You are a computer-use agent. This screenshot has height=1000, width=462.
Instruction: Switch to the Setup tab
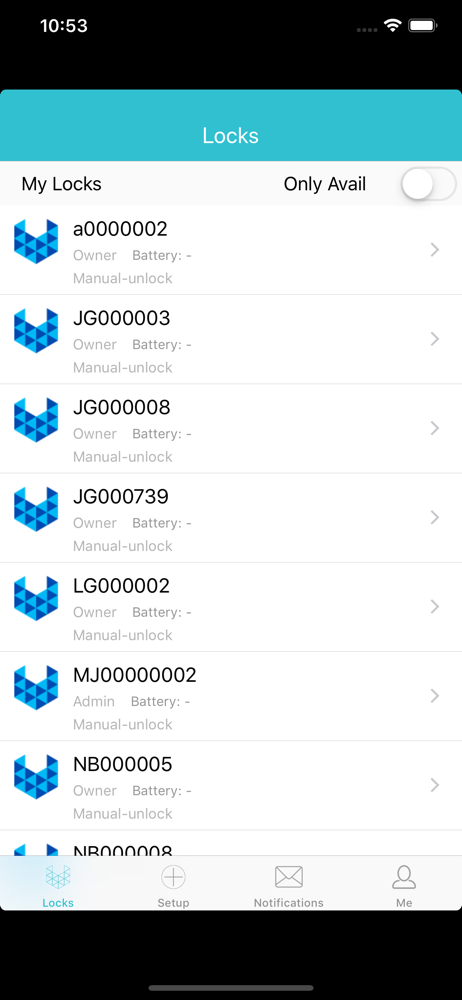tap(174, 886)
